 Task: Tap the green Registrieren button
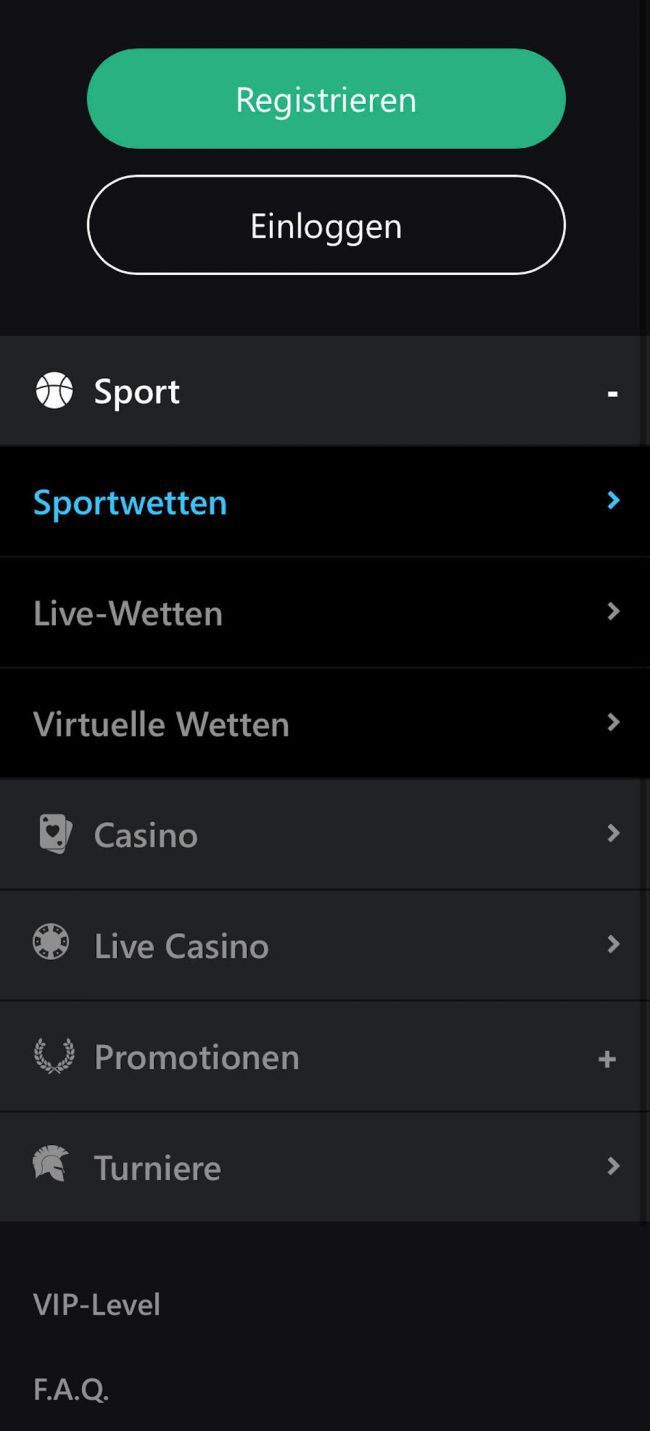[x=326, y=99]
